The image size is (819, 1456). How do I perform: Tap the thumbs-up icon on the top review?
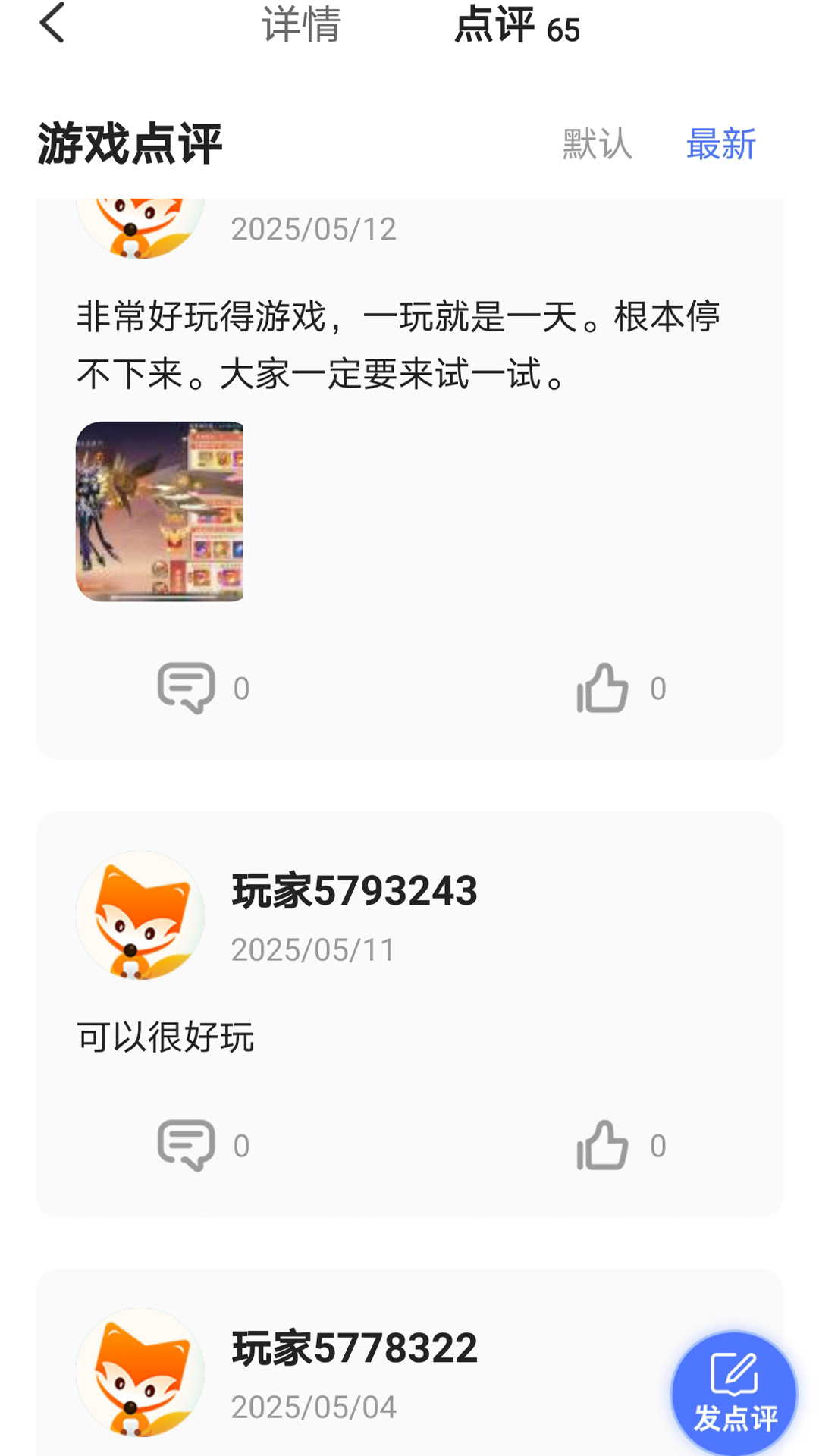pyautogui.click(x=603, y=686)
